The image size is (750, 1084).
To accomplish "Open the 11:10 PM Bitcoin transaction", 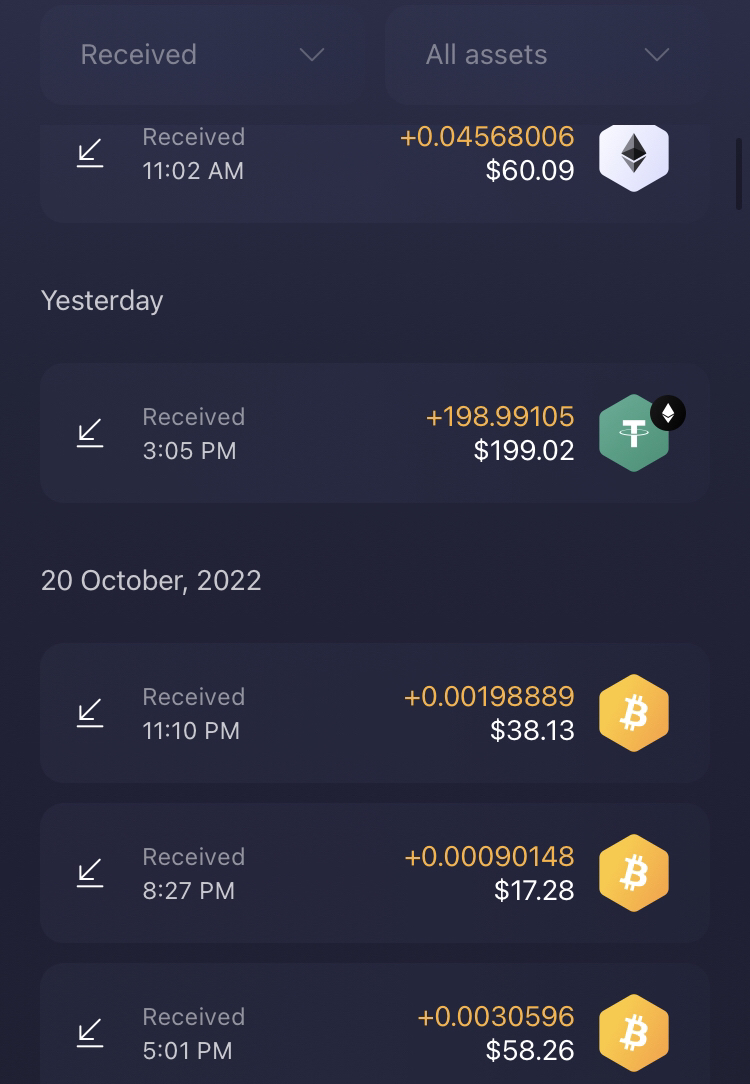I will pyautogui.click(x=374, y=713).
